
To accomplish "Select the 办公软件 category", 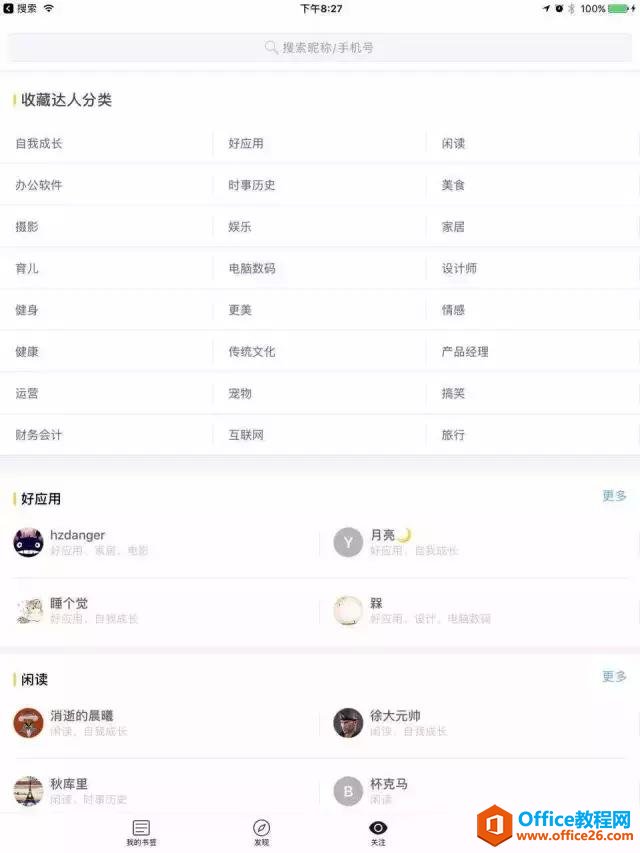I will tap(40, 185).
